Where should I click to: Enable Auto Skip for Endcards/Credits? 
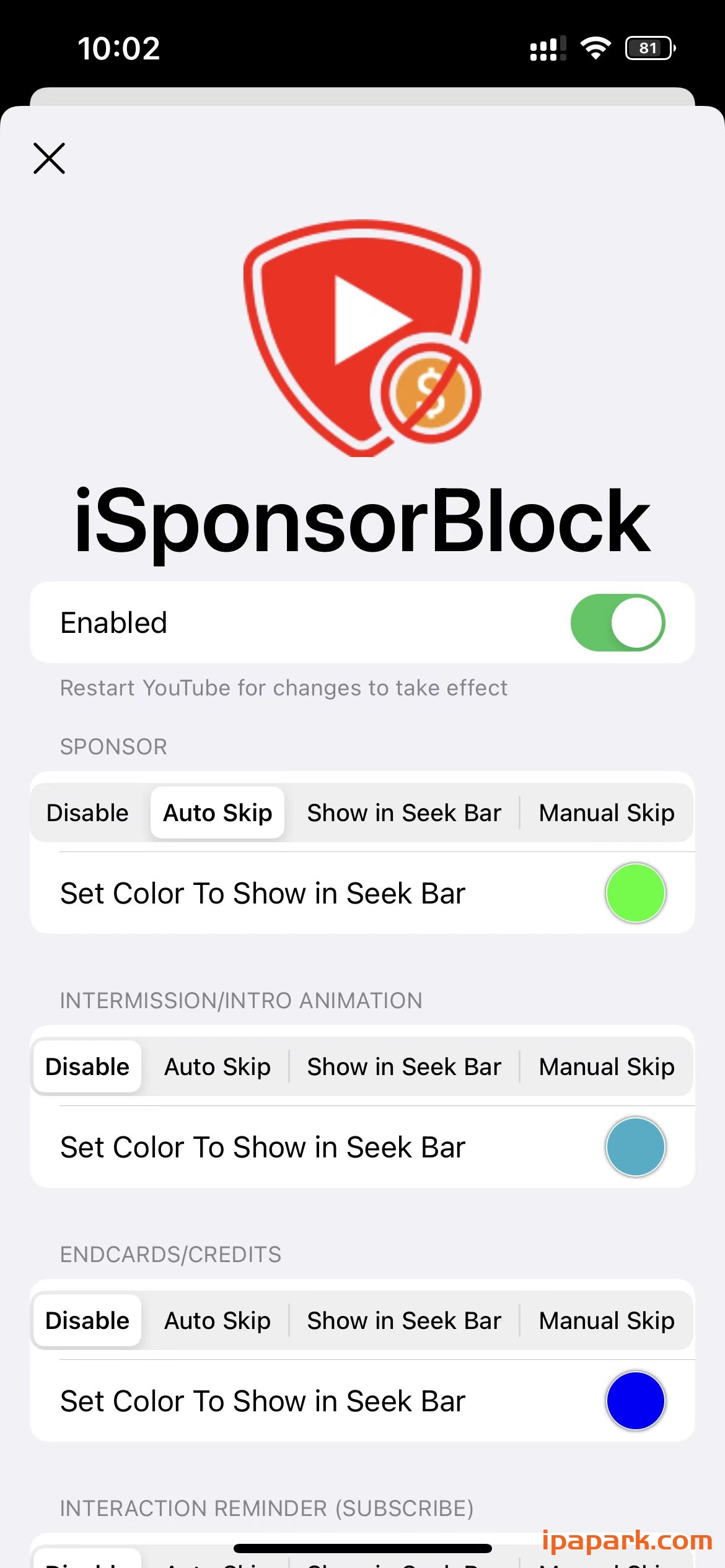click(x=217, y=1320)
